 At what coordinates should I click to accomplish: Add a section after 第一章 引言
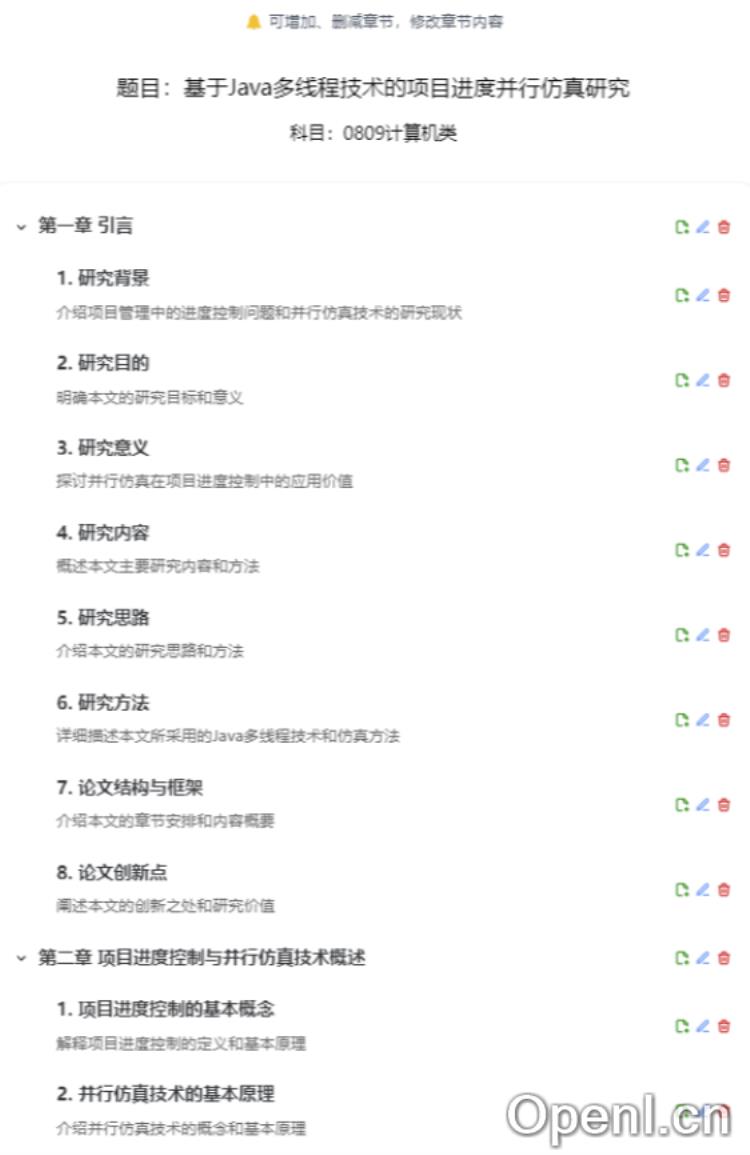tap(682, 227)
